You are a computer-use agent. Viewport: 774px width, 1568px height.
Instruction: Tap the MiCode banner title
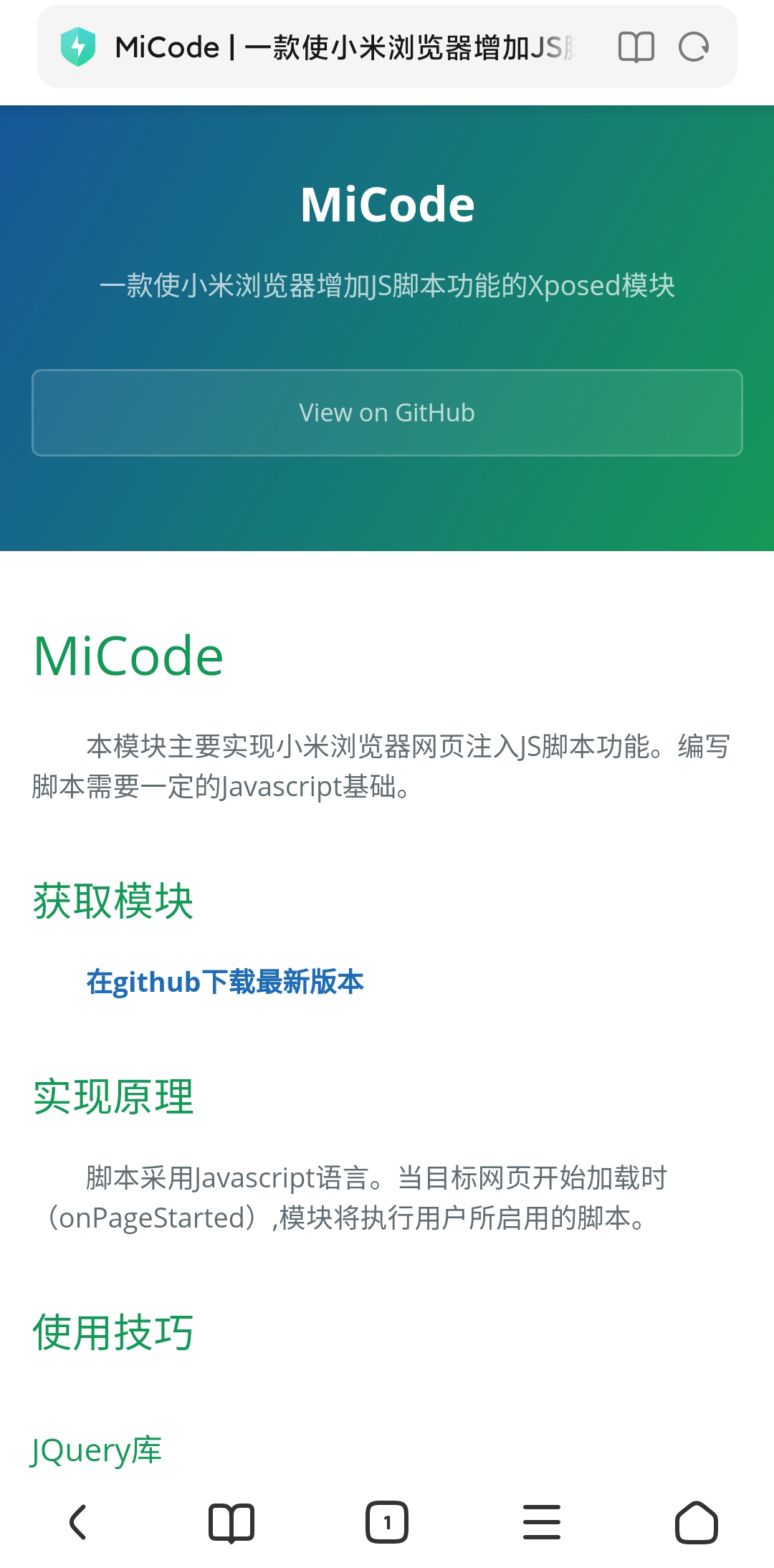pos(387,204)
